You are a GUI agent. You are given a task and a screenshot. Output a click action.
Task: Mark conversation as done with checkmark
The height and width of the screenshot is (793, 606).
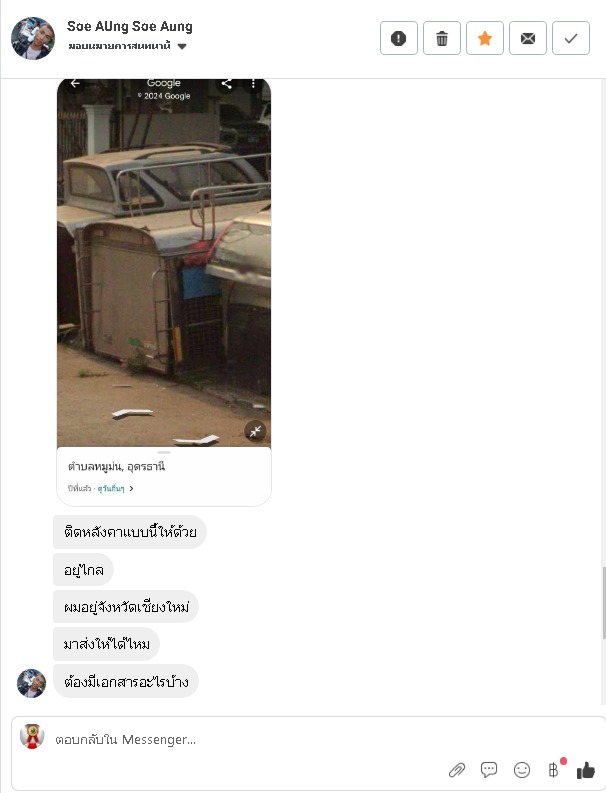[x=571, y=38]
